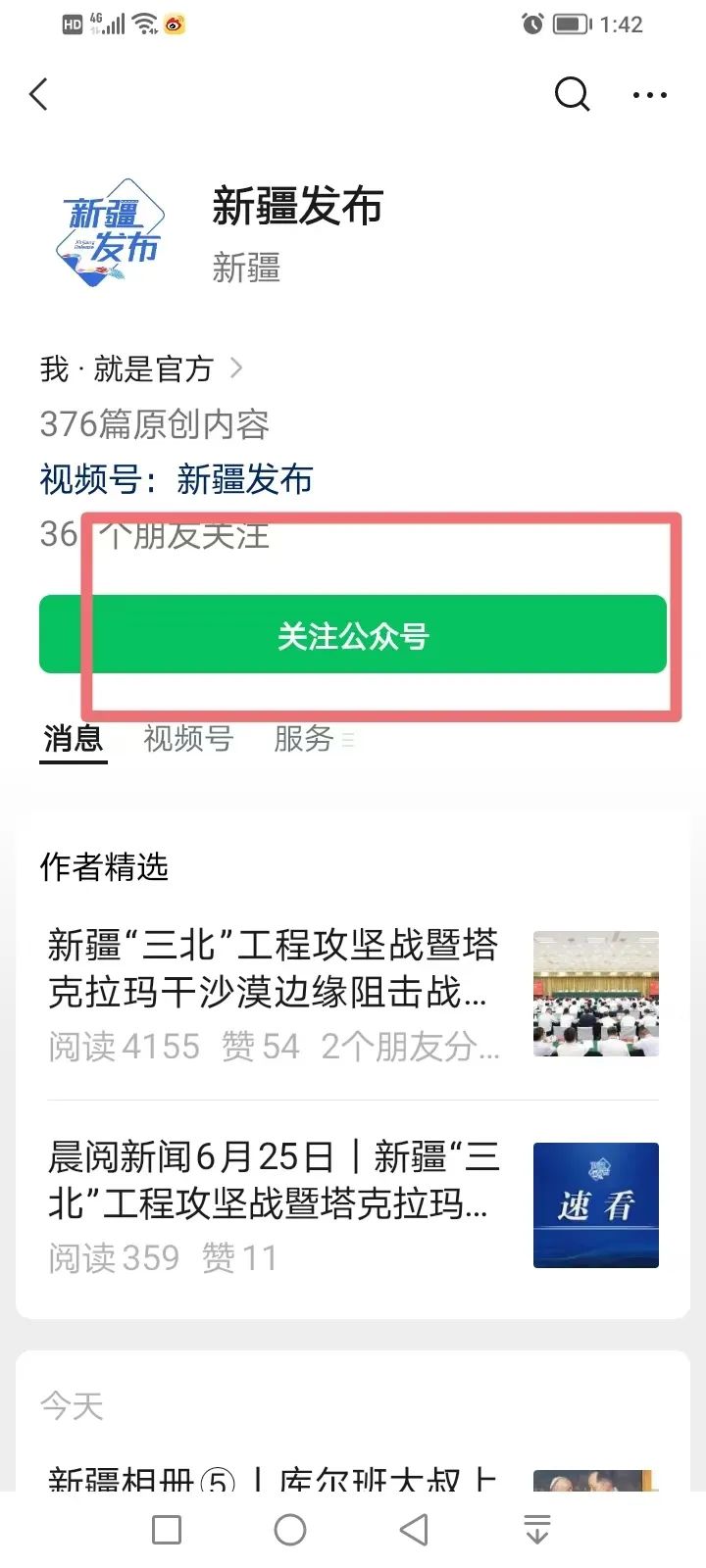Open the 视频号: 新疆发布 link
Screen dimensions: 706x1568
[176, 479]
